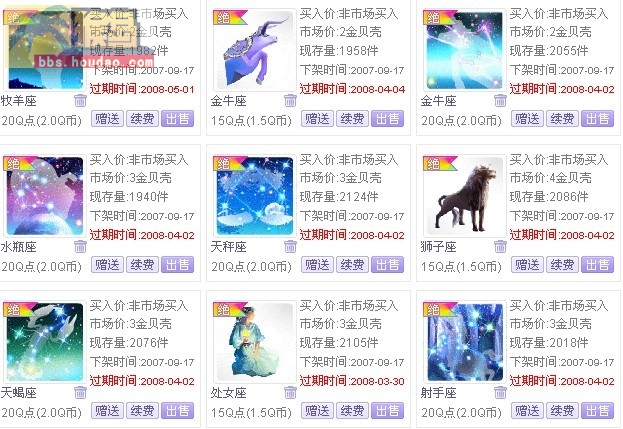Delete the 天秤座 item using trash icon

pyautogui.click(x=290, y=246)
